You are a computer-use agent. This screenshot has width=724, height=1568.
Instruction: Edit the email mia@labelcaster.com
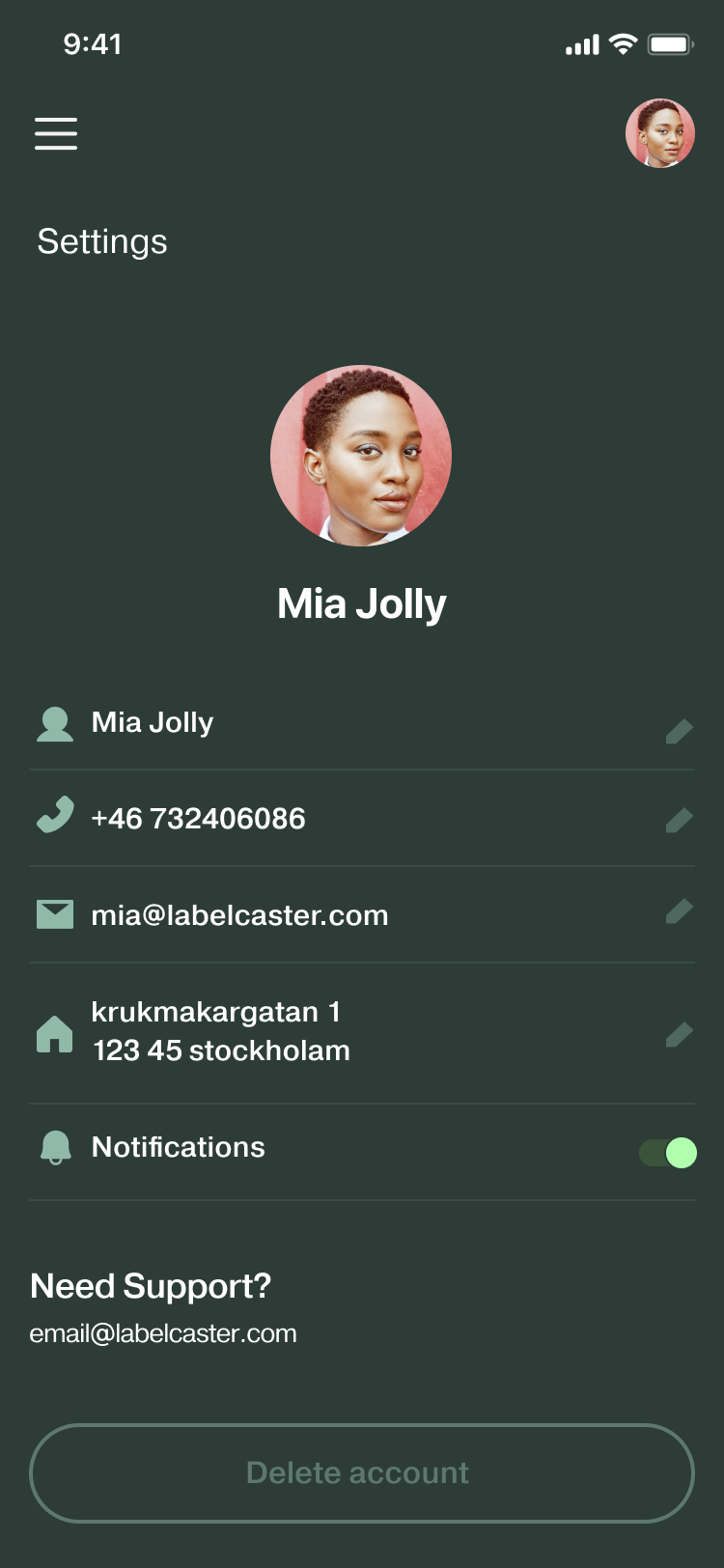(680, 910)
